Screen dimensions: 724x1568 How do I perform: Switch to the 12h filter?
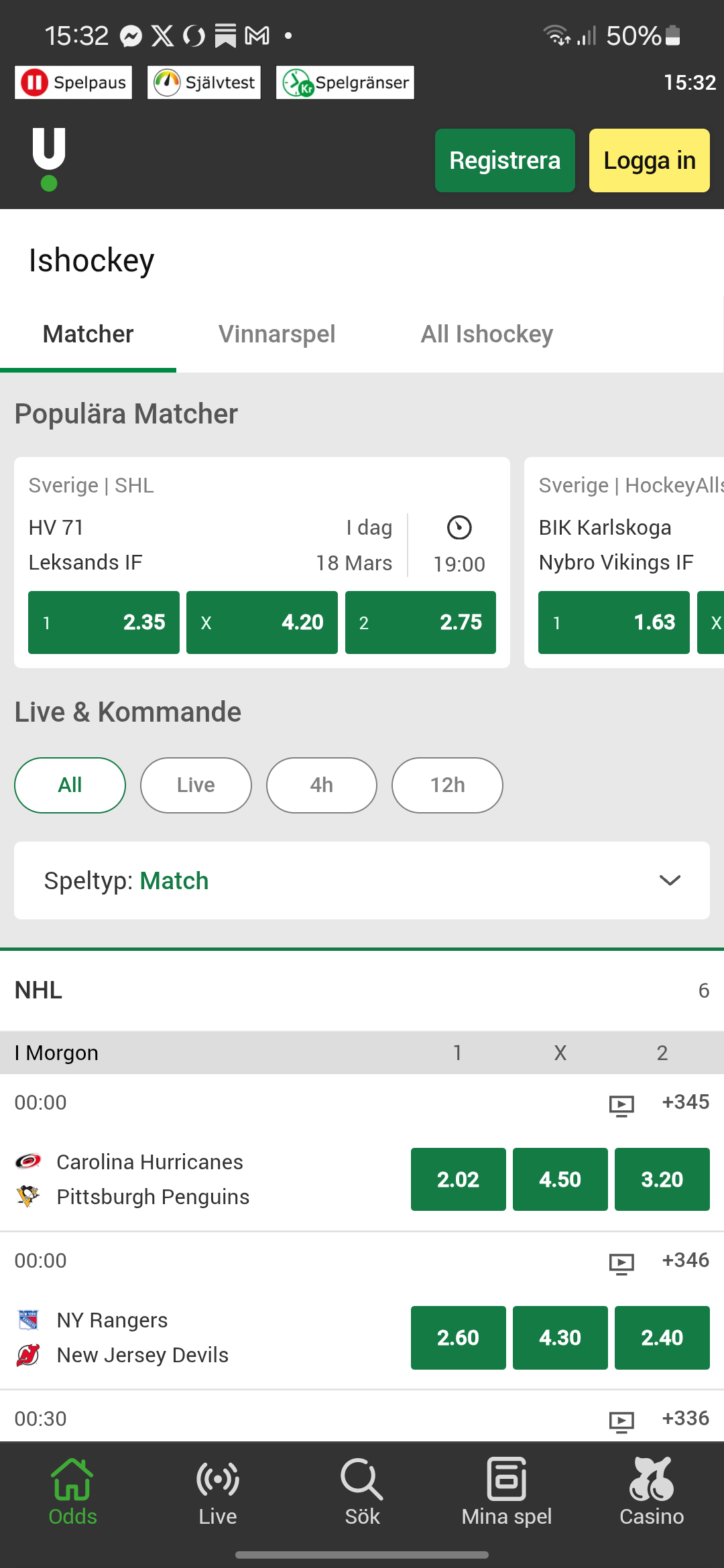446,785
